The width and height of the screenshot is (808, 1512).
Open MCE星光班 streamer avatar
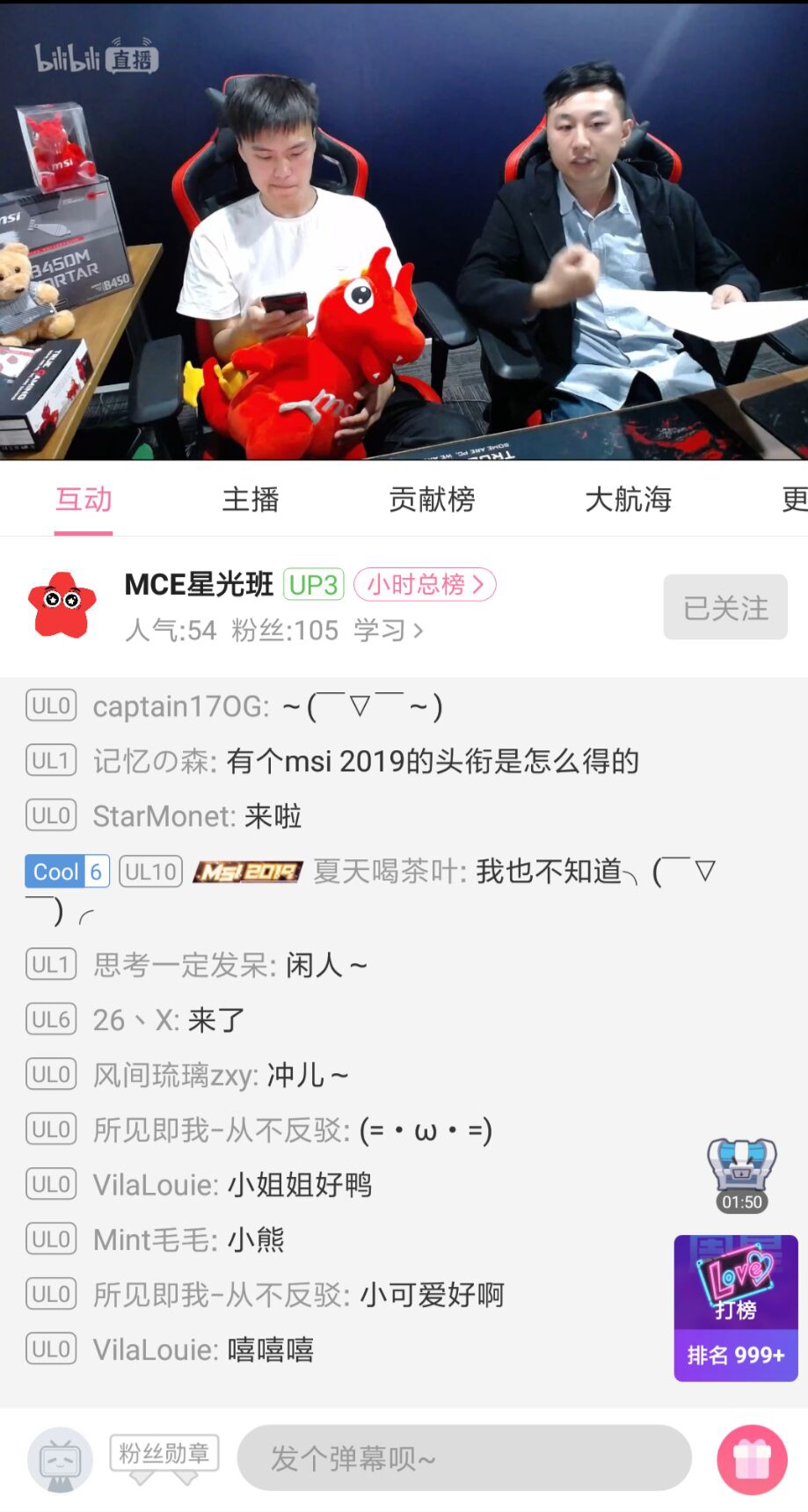(x=62, y=604)
